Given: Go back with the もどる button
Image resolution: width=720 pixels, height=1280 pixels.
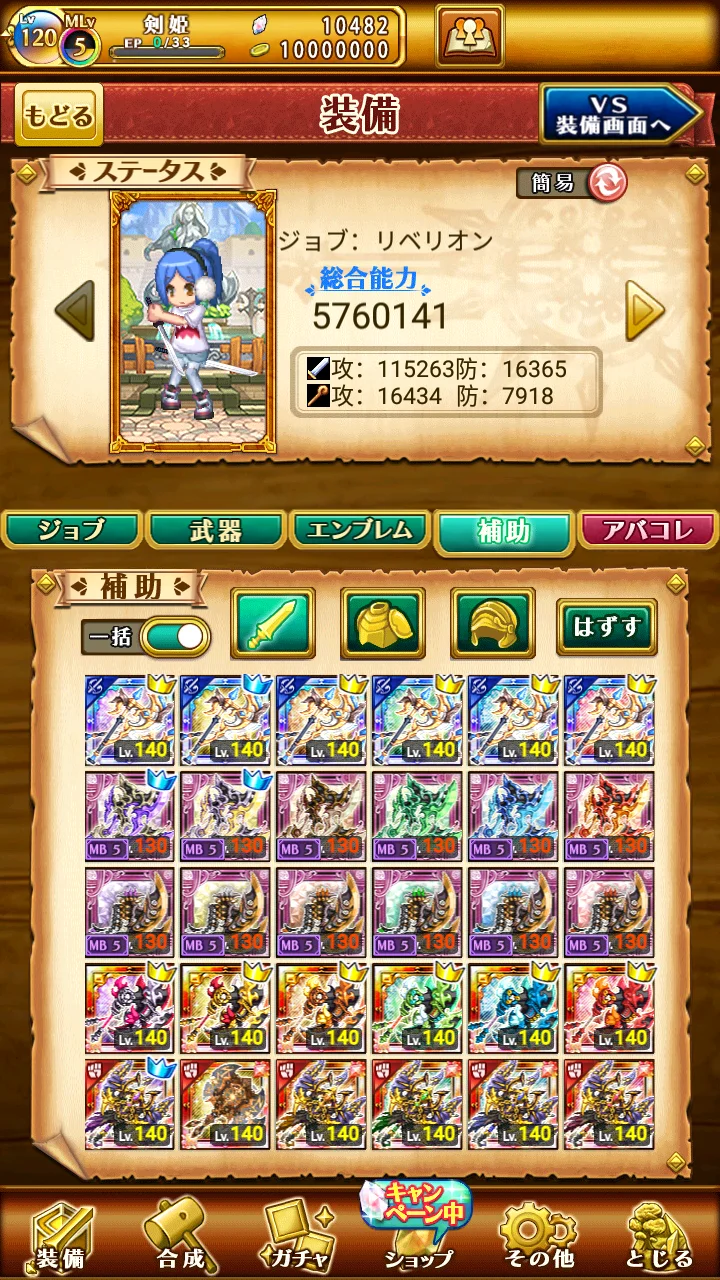Looking at the screenshot, I should pos(58,114).
